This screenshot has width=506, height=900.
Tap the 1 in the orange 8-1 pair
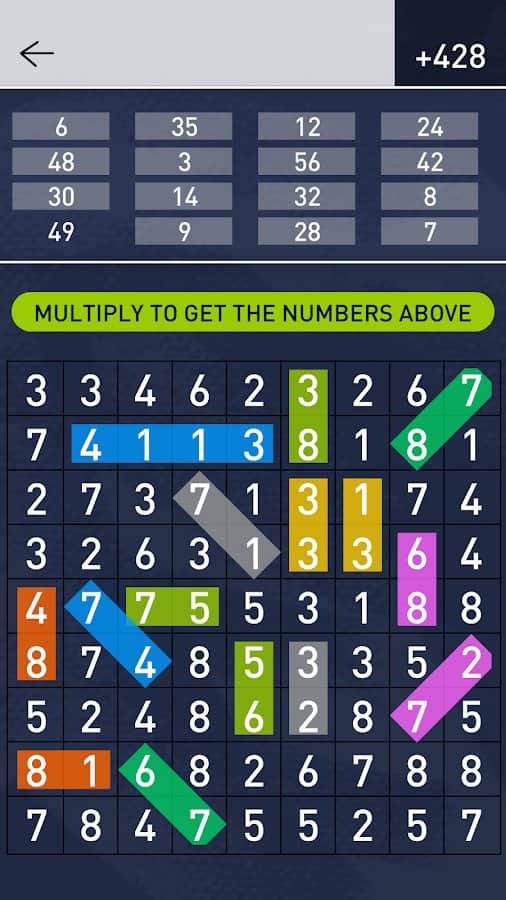pyautogui.click(x=91, y=770)
